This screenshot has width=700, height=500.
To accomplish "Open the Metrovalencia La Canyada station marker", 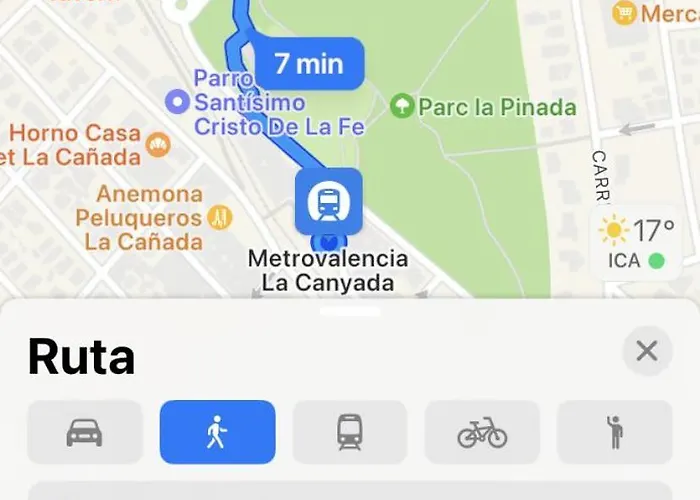I will tap(328, 202).
